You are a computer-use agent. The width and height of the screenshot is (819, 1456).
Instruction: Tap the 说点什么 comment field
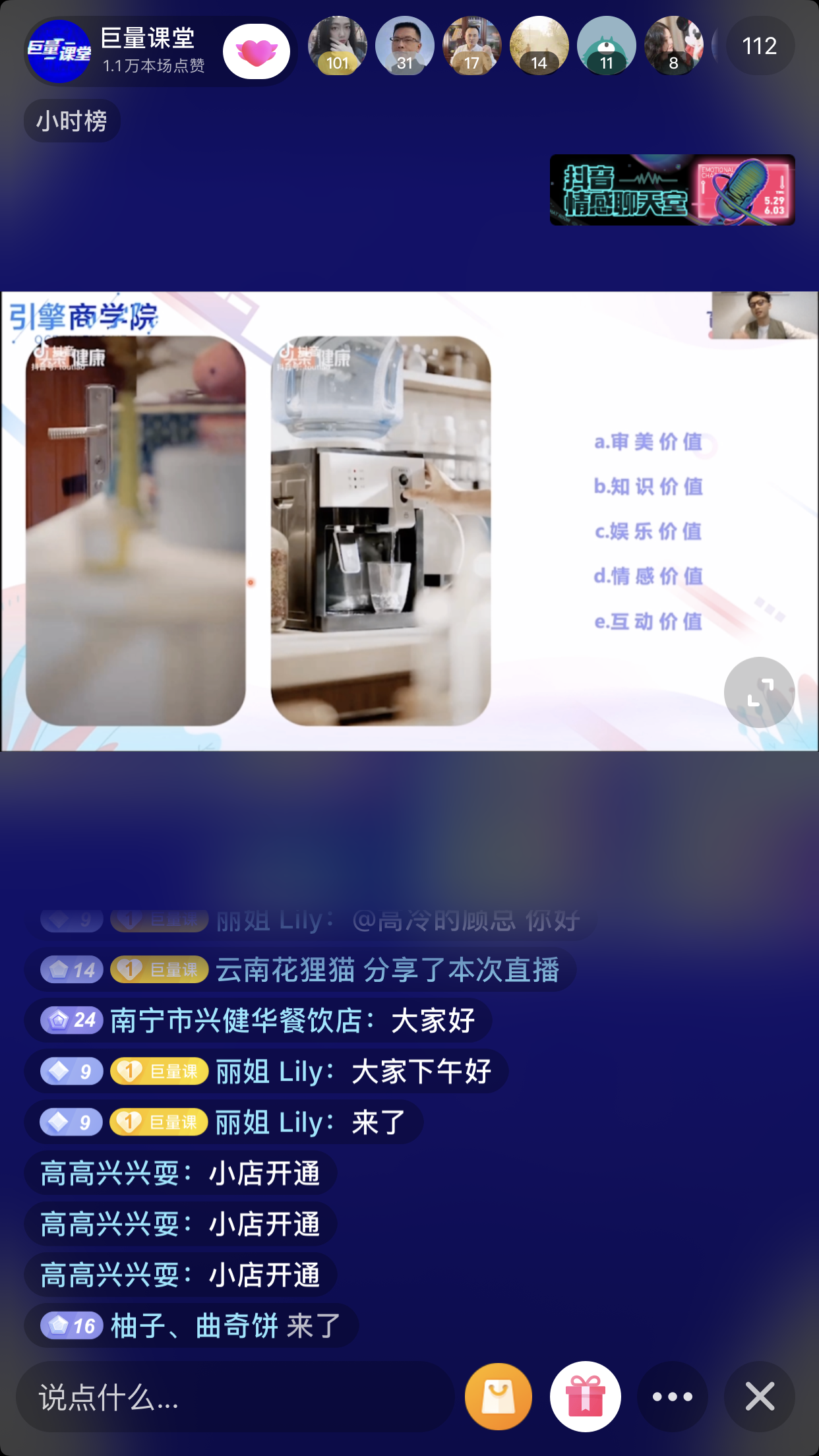click(x=234, y=1397)
